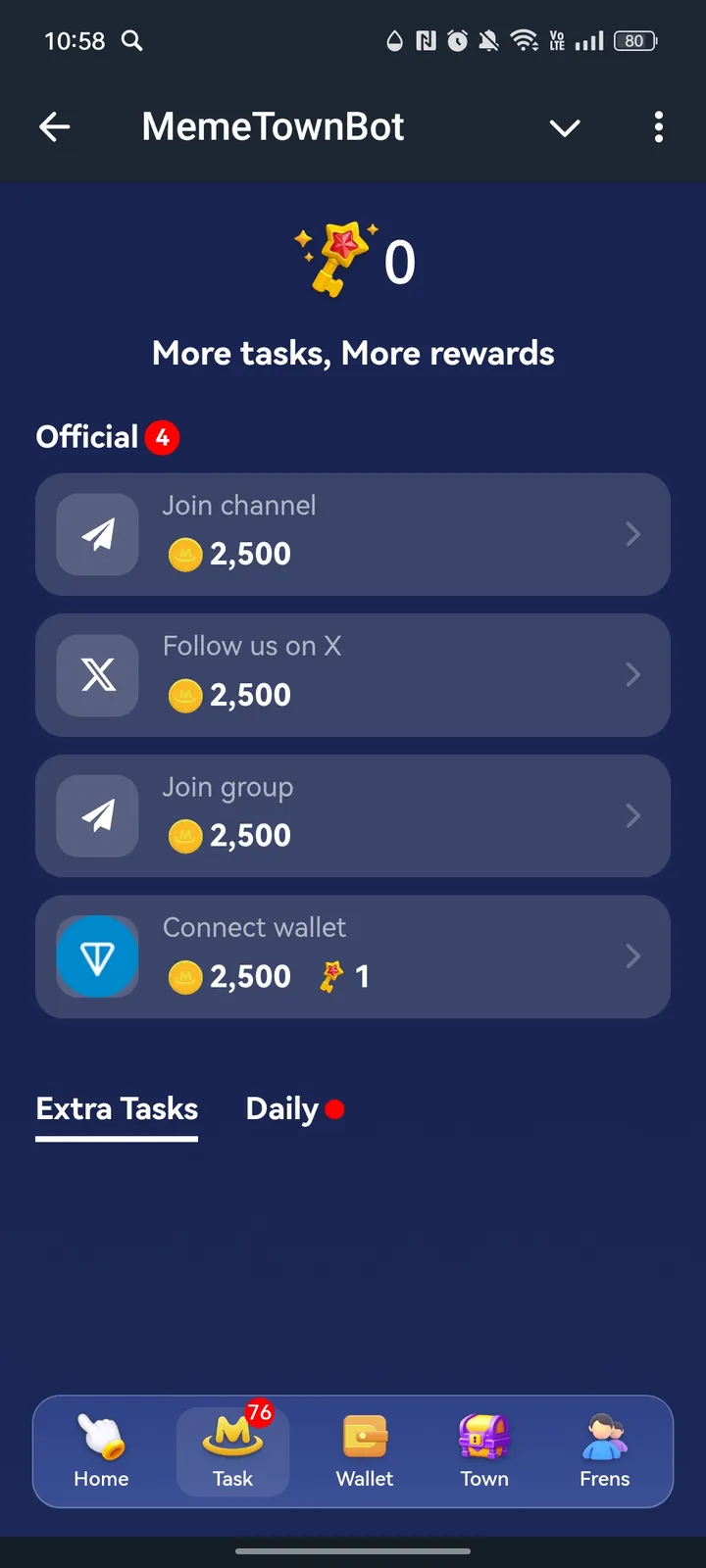Switch to the Daily tab

point(283,1109)
